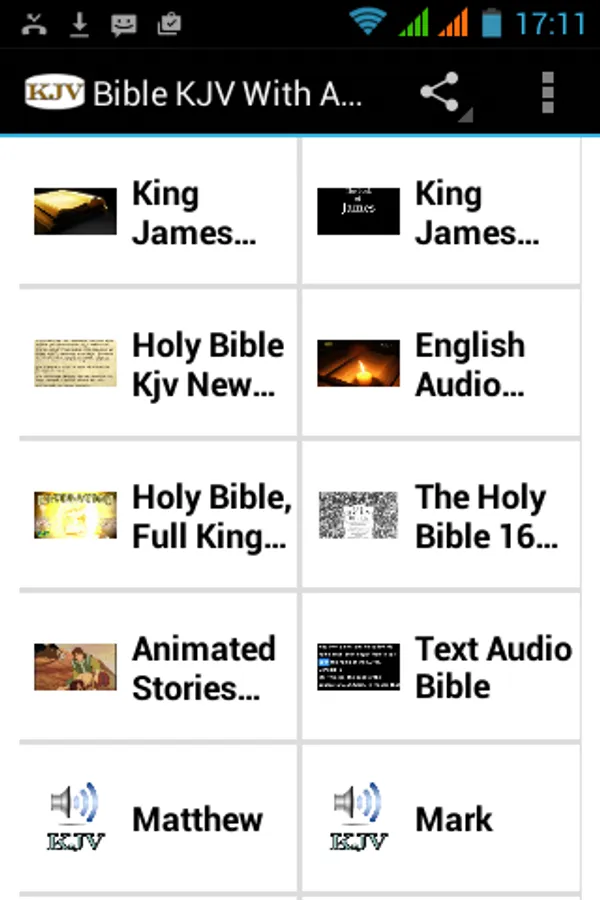Open the Holy Bible Kjv New tile
The image size is (600, 900).
click(158, 364)
